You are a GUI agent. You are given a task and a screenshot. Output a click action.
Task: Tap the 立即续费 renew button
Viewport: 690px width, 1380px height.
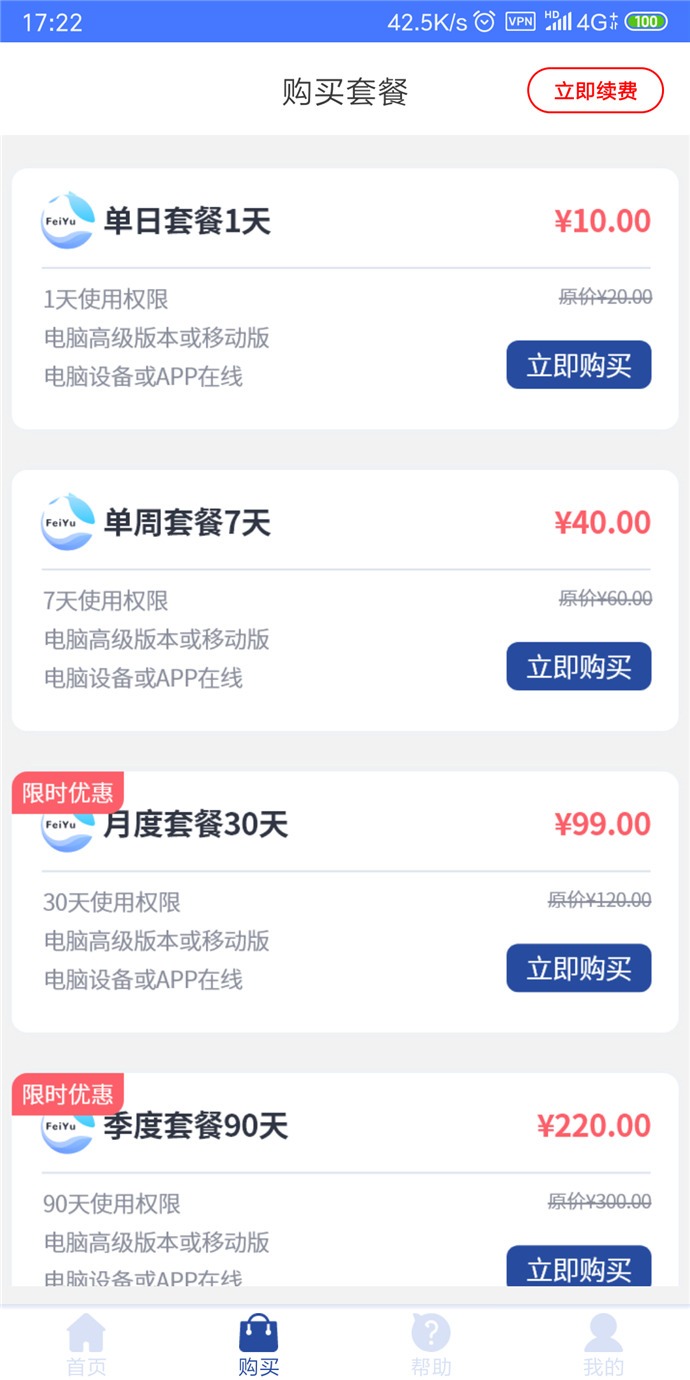pos(595,91)
